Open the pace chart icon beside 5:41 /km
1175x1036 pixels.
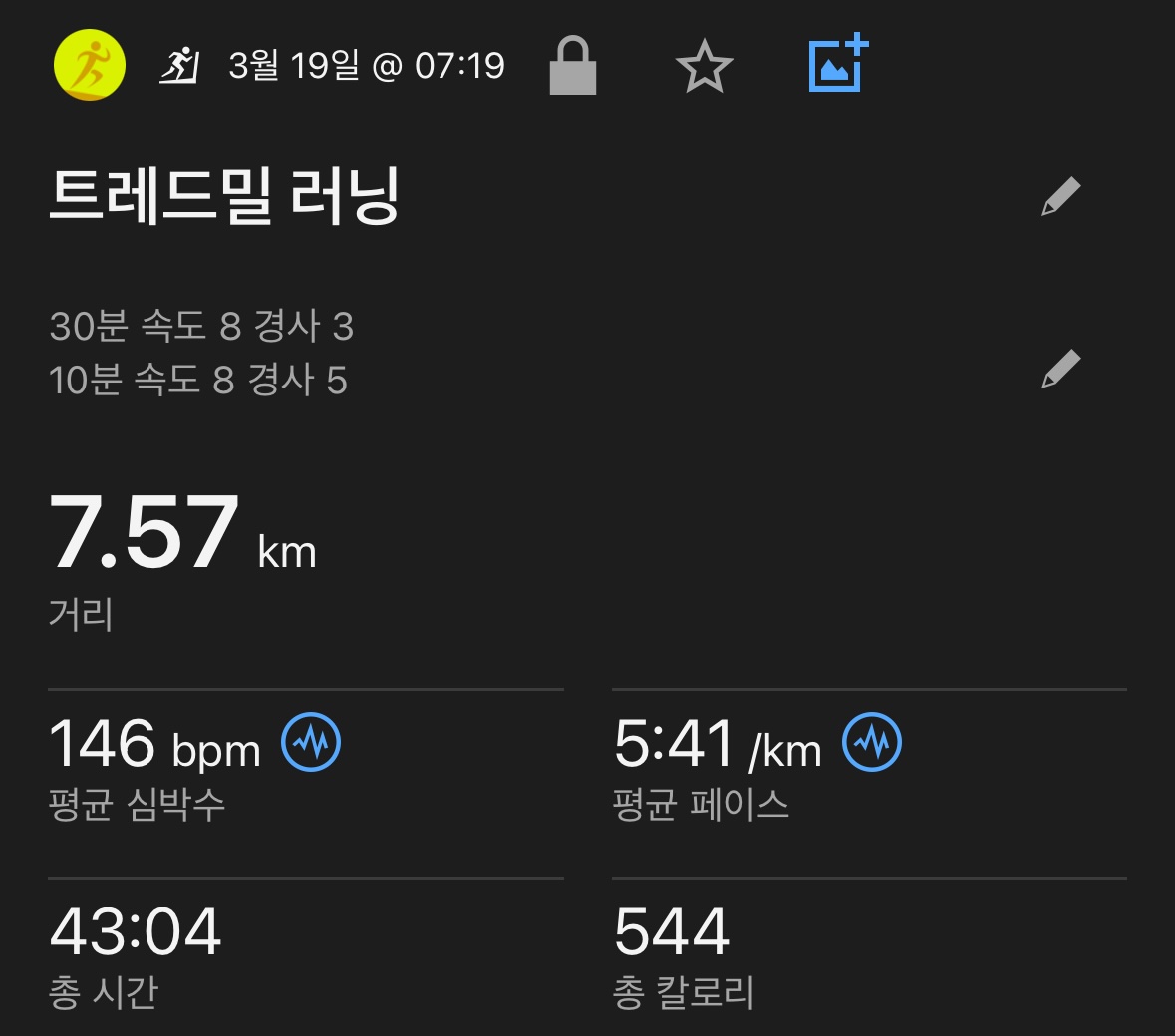[872, 743]
